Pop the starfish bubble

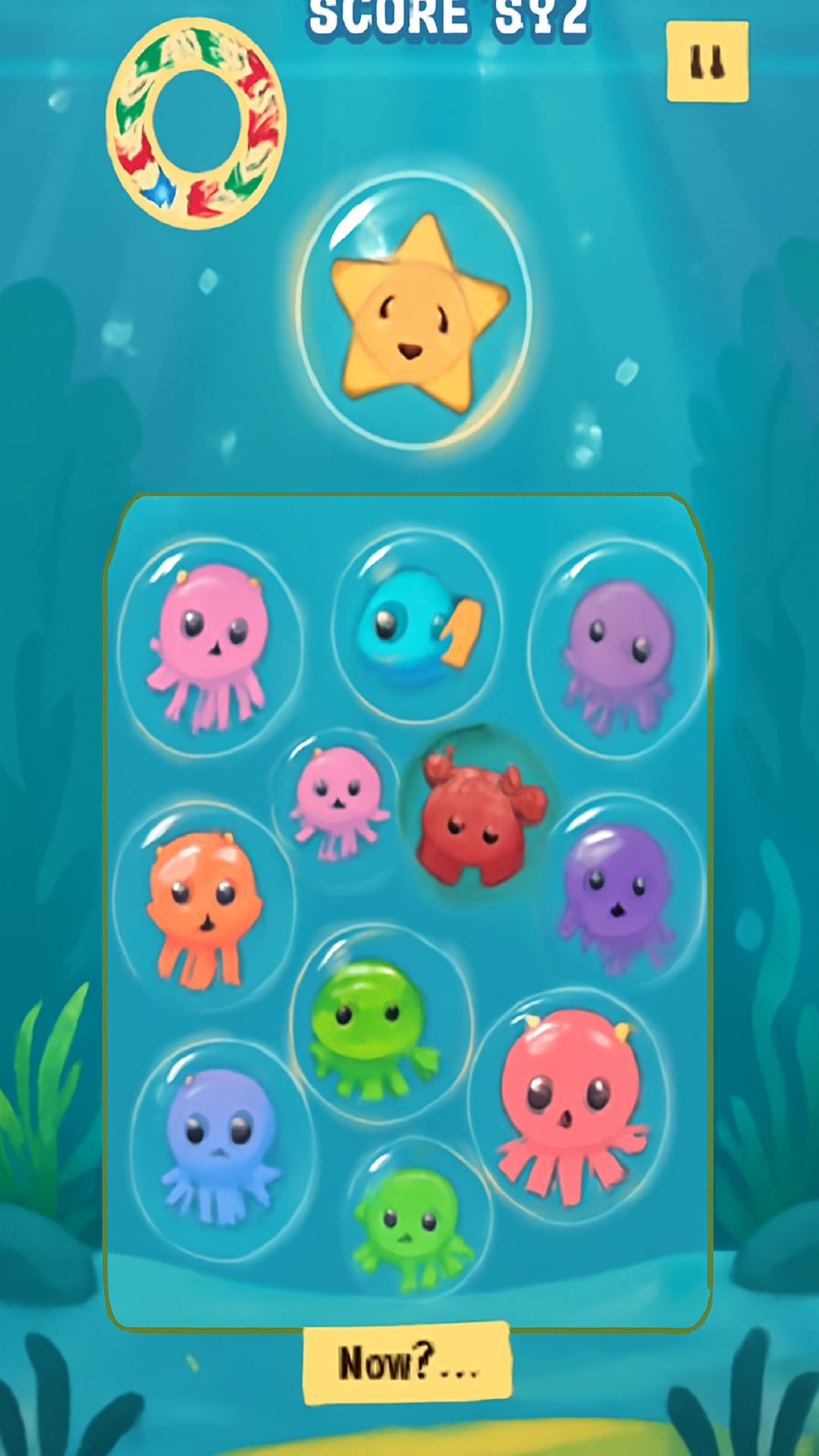click(414, 312)
